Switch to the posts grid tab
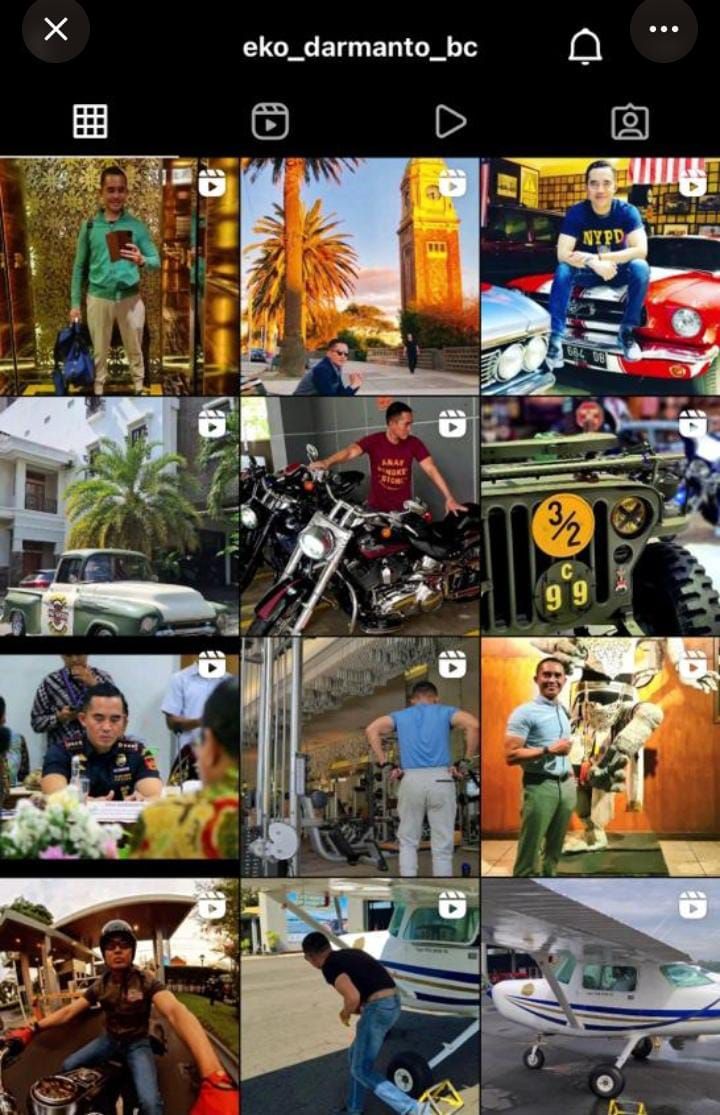The height and width of the screenshot is (1115, 720). click(90, 122)
